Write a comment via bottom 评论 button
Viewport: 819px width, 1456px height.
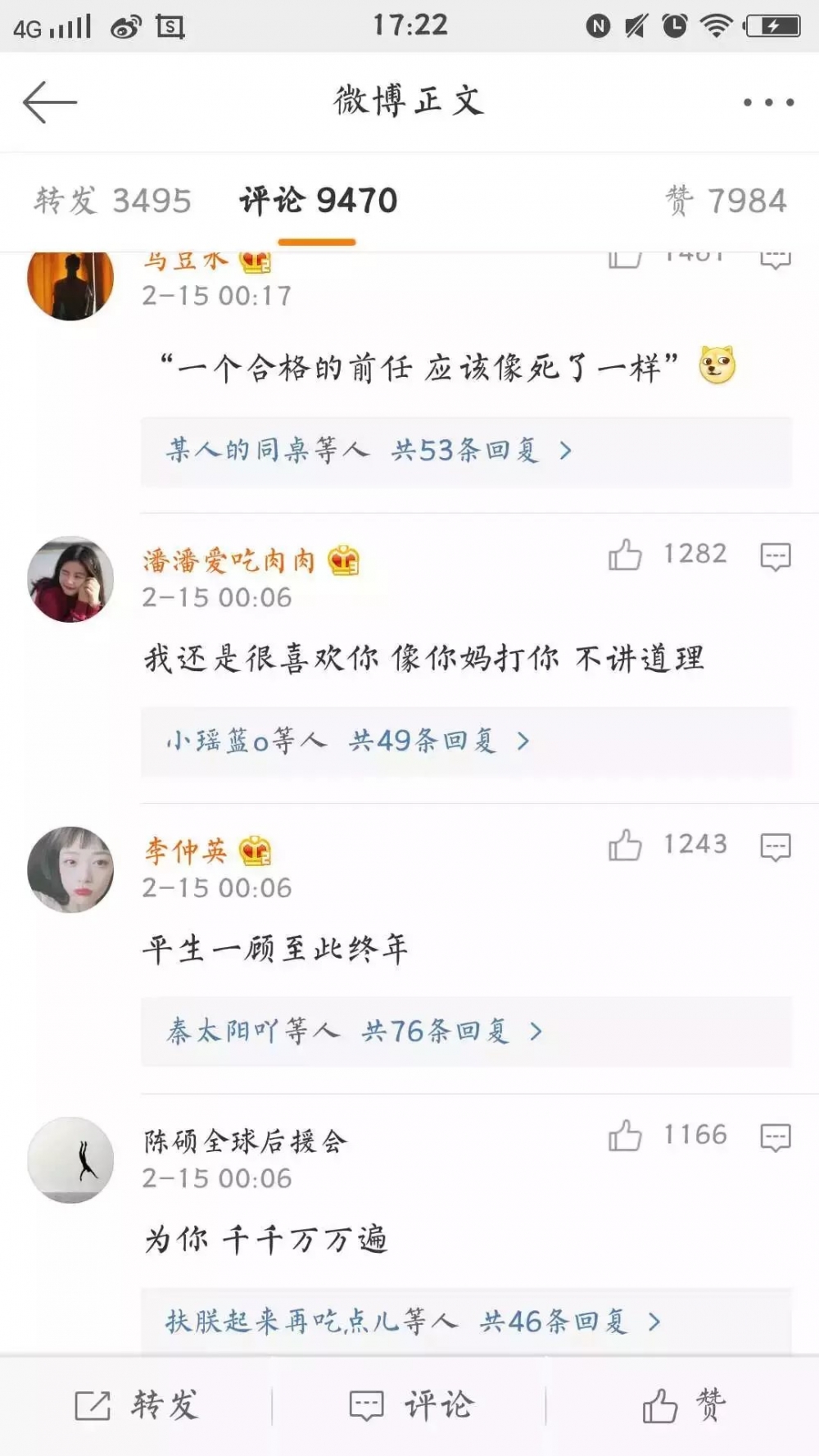tap(409, 1405)
